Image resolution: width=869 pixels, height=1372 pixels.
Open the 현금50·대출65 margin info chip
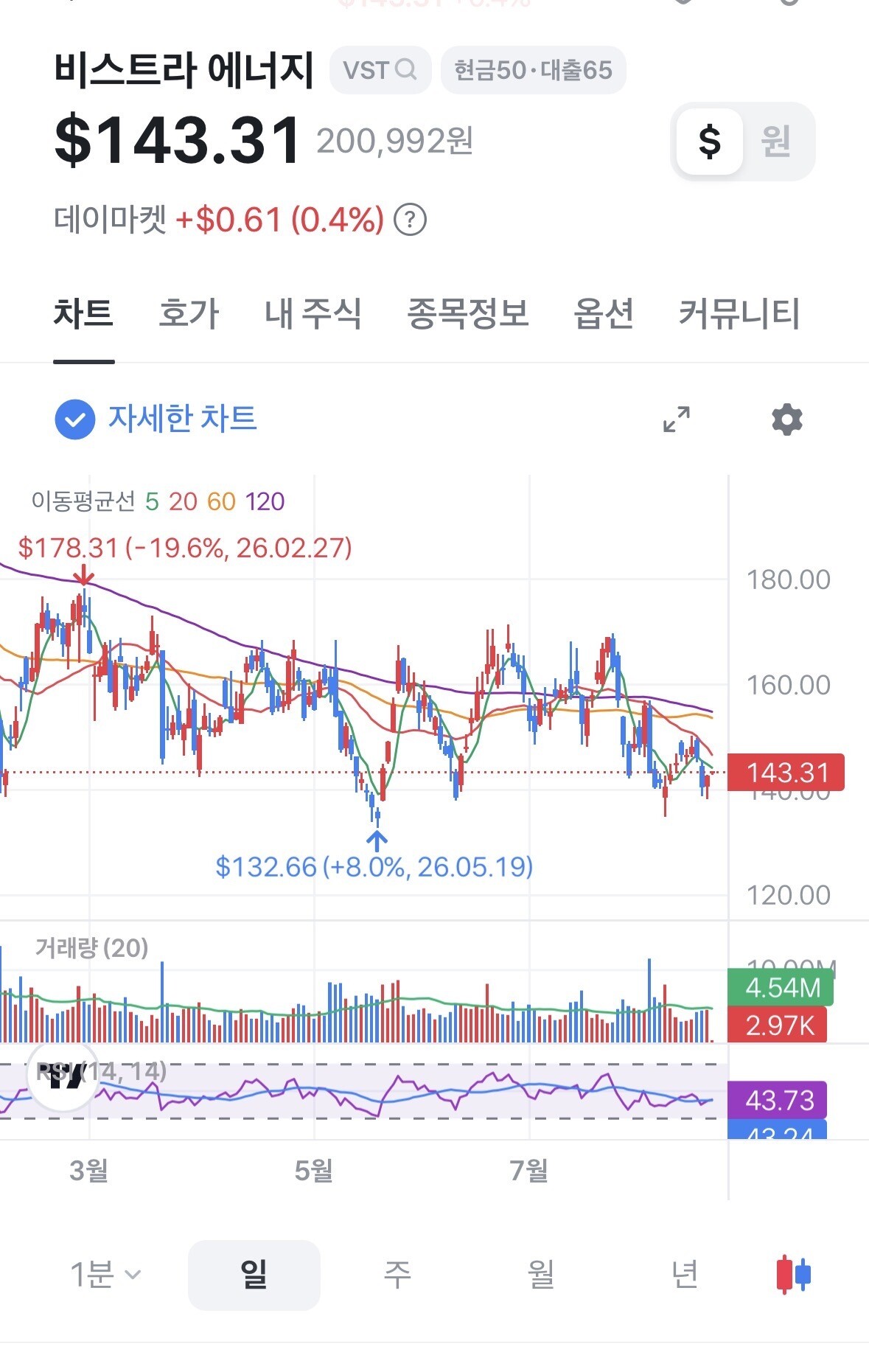coord(533,70)
